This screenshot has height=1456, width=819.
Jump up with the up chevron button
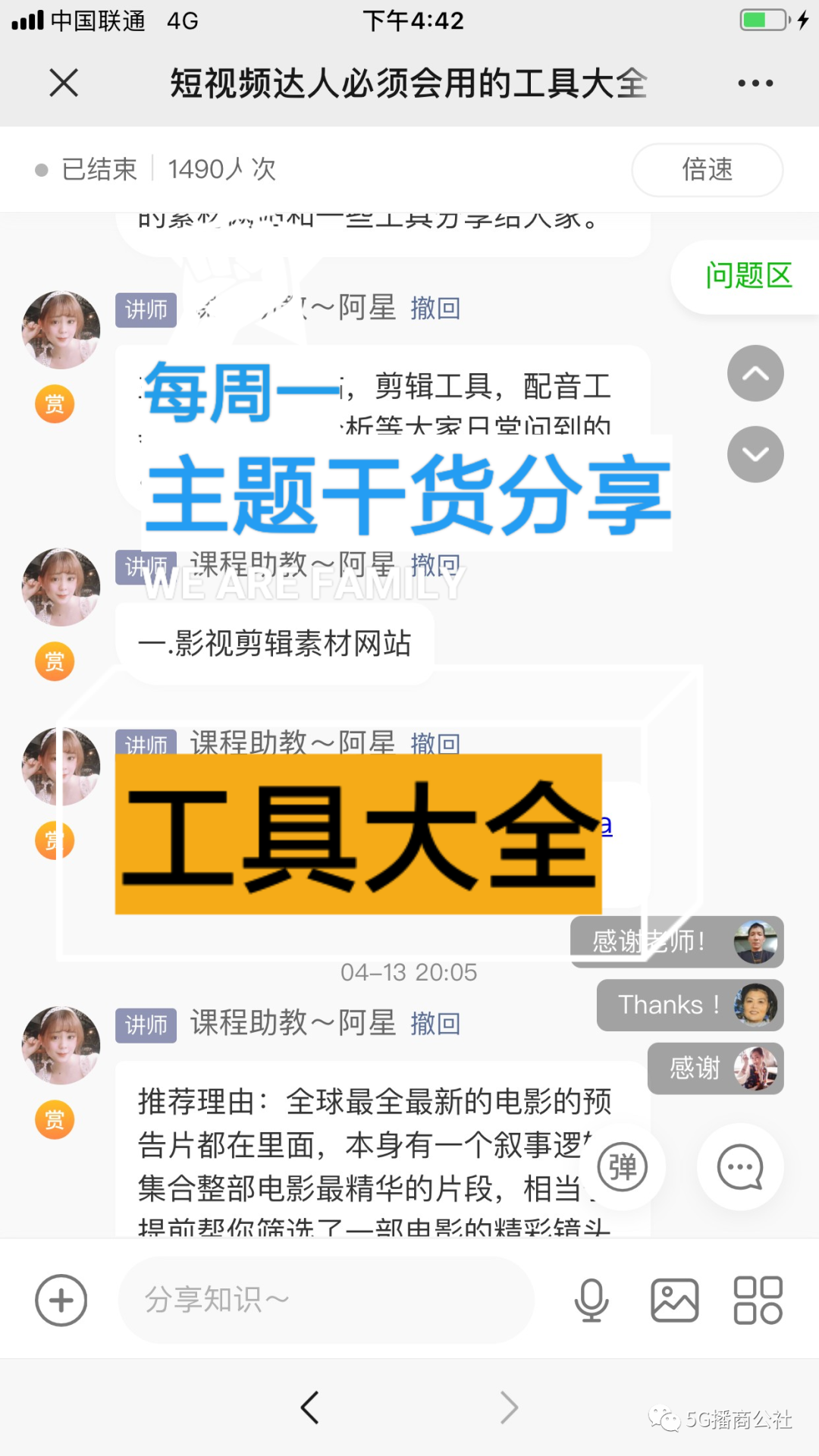[x=755, y=373]
